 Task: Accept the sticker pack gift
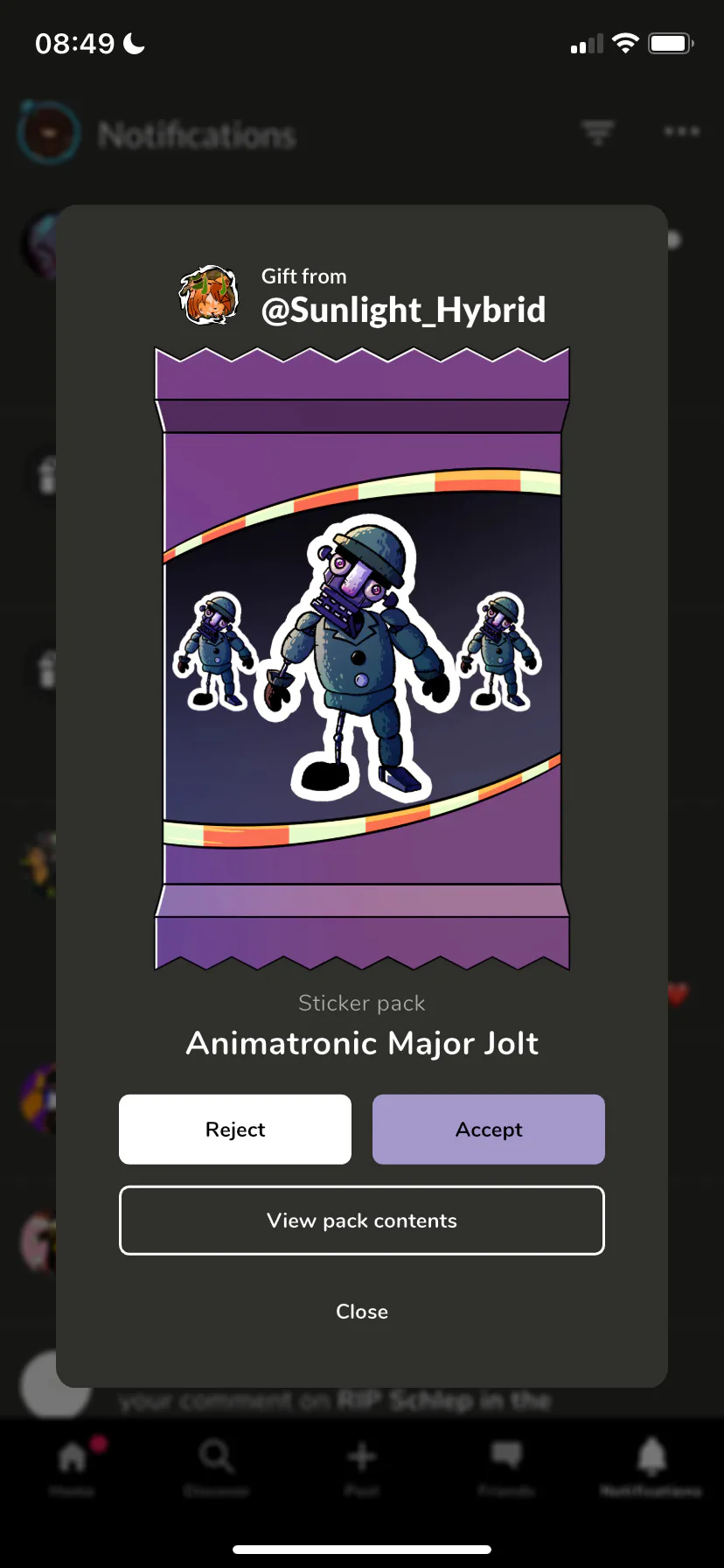pyautogui.click(x=488, y=1129)
